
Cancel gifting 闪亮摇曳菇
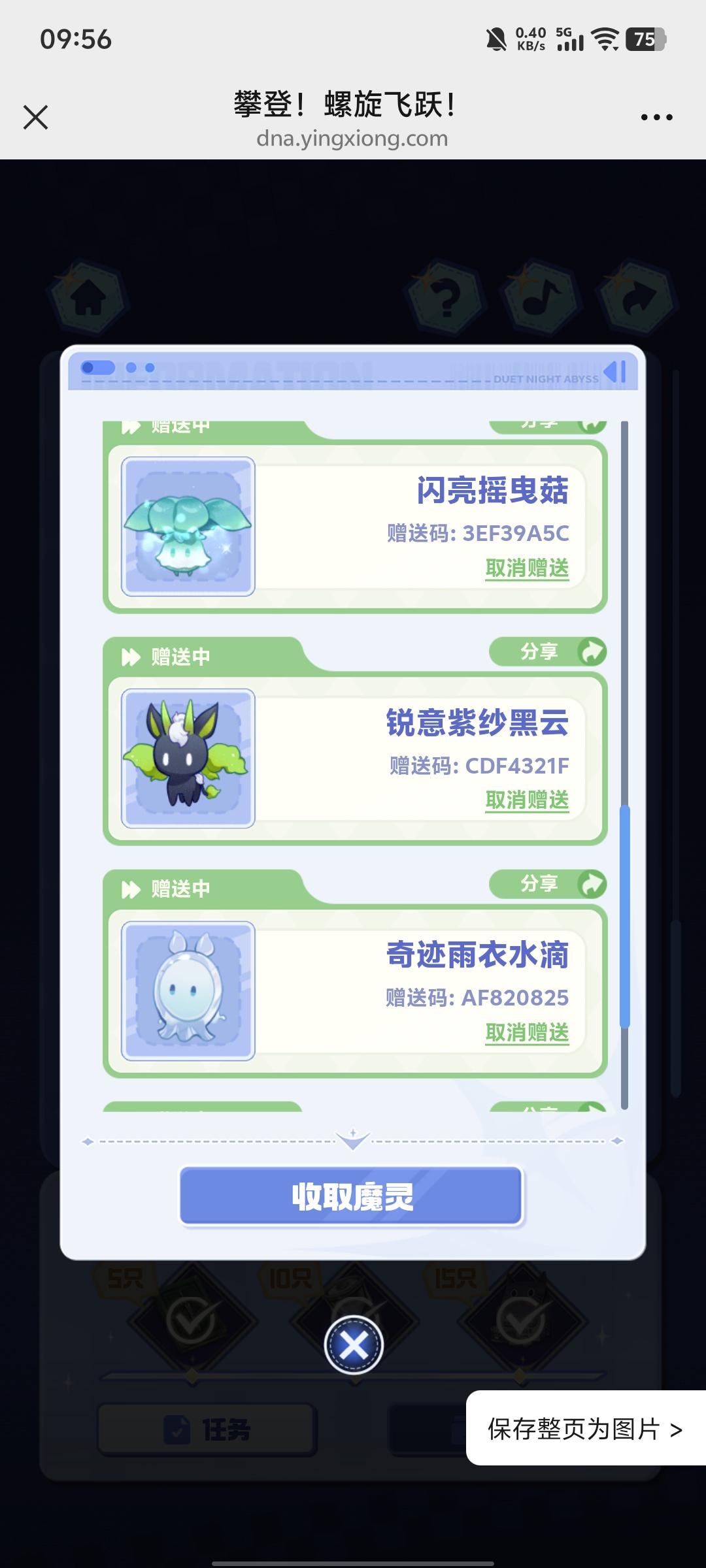coord(527,568)
